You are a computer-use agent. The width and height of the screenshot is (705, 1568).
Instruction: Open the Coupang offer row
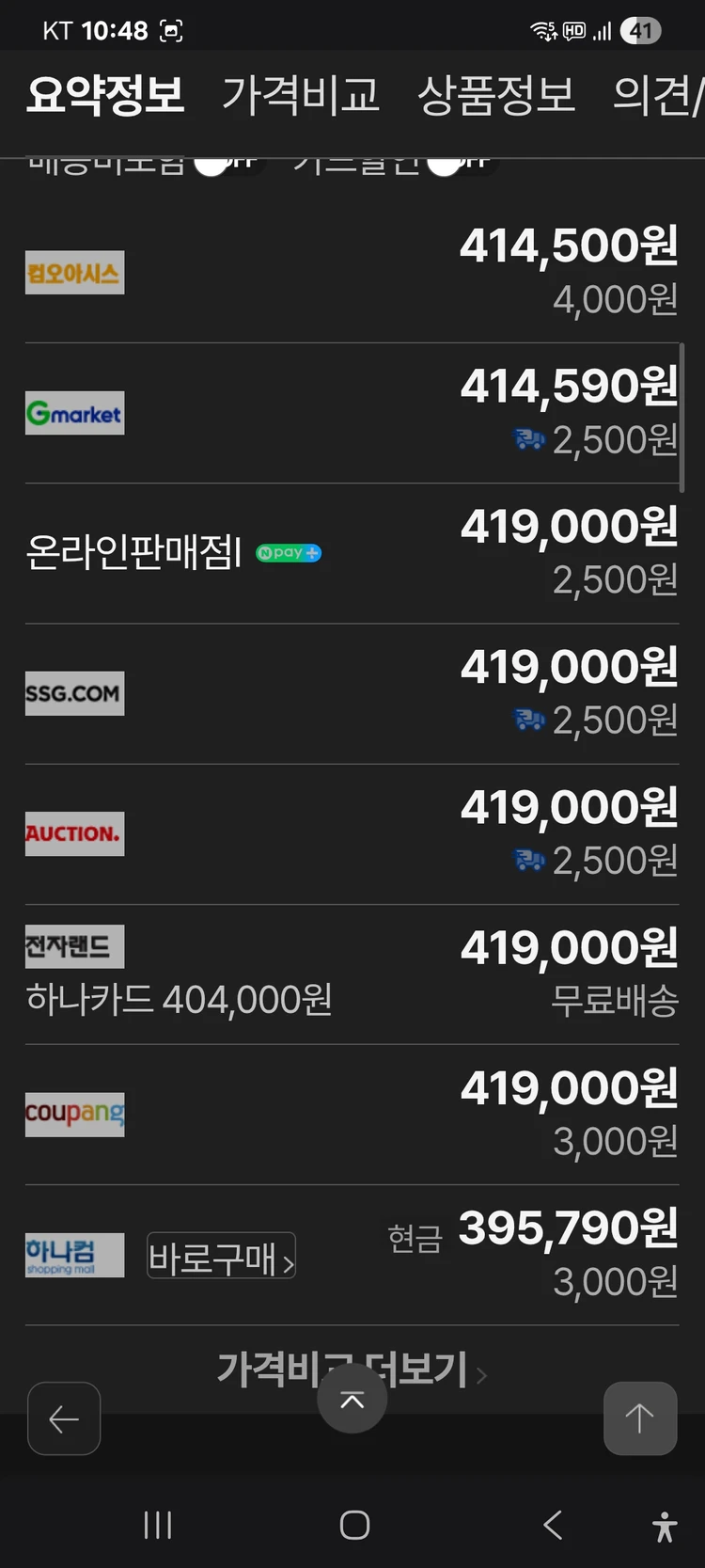click(352, 1115)
